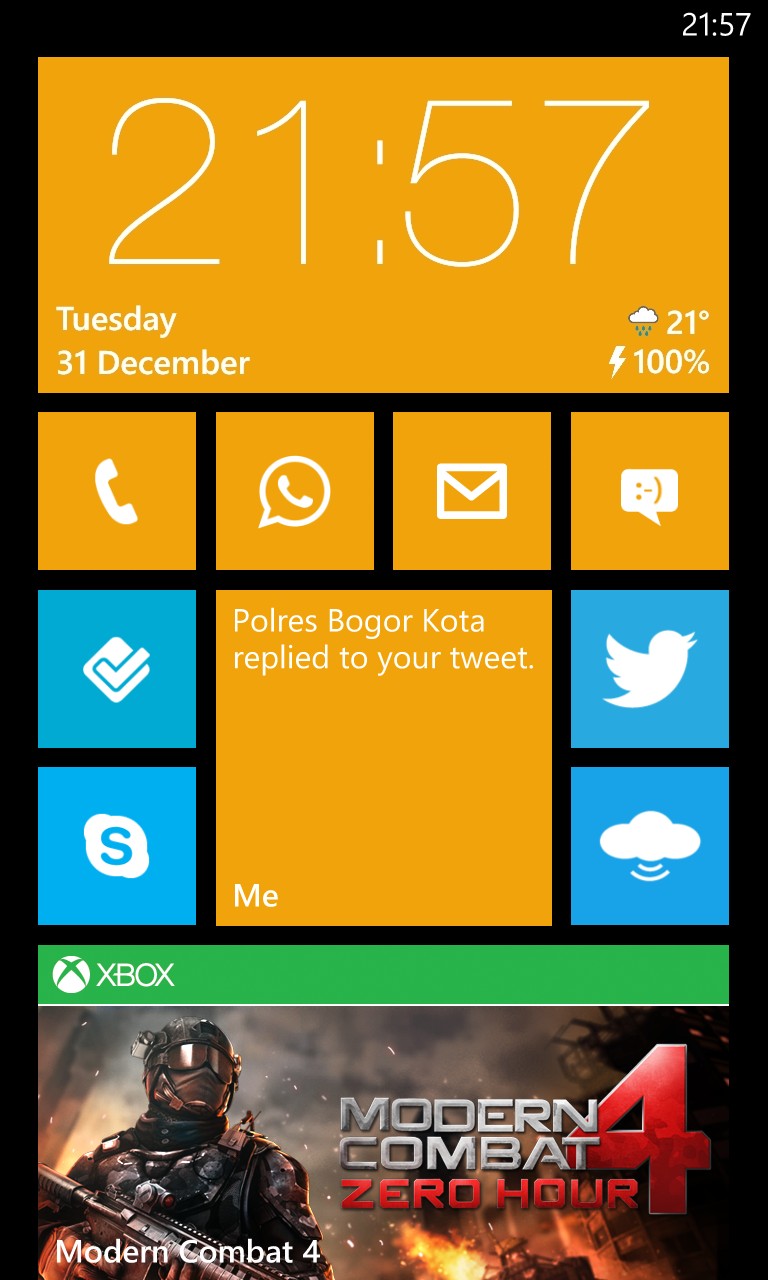This screenshot has width=768, height=1280.
Task: Open the large clock tile
Action: [383, 225]
